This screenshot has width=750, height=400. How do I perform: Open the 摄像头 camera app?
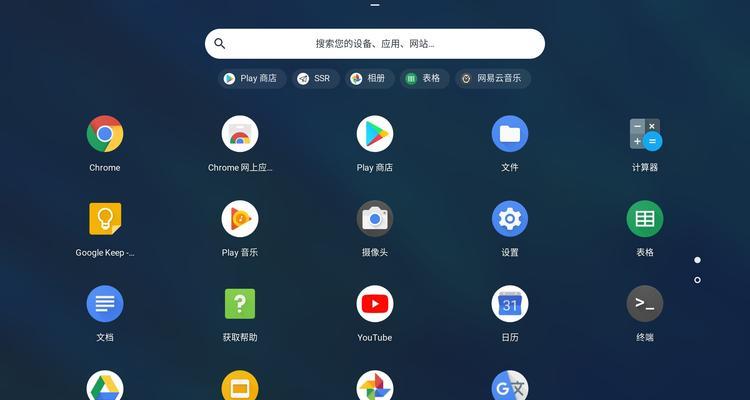tap(375, 219)
